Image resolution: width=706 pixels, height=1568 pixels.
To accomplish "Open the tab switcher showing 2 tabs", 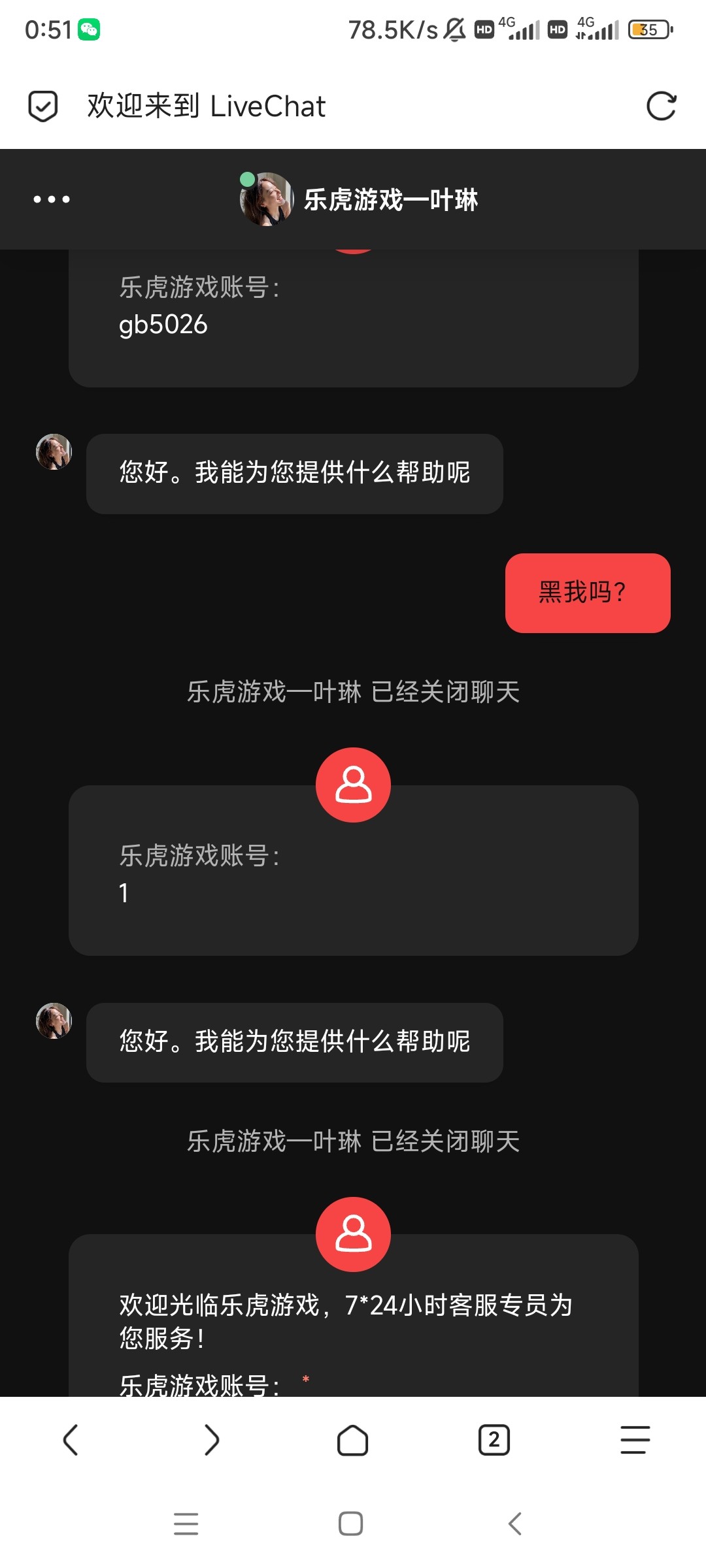I will tap(494, 1440).
